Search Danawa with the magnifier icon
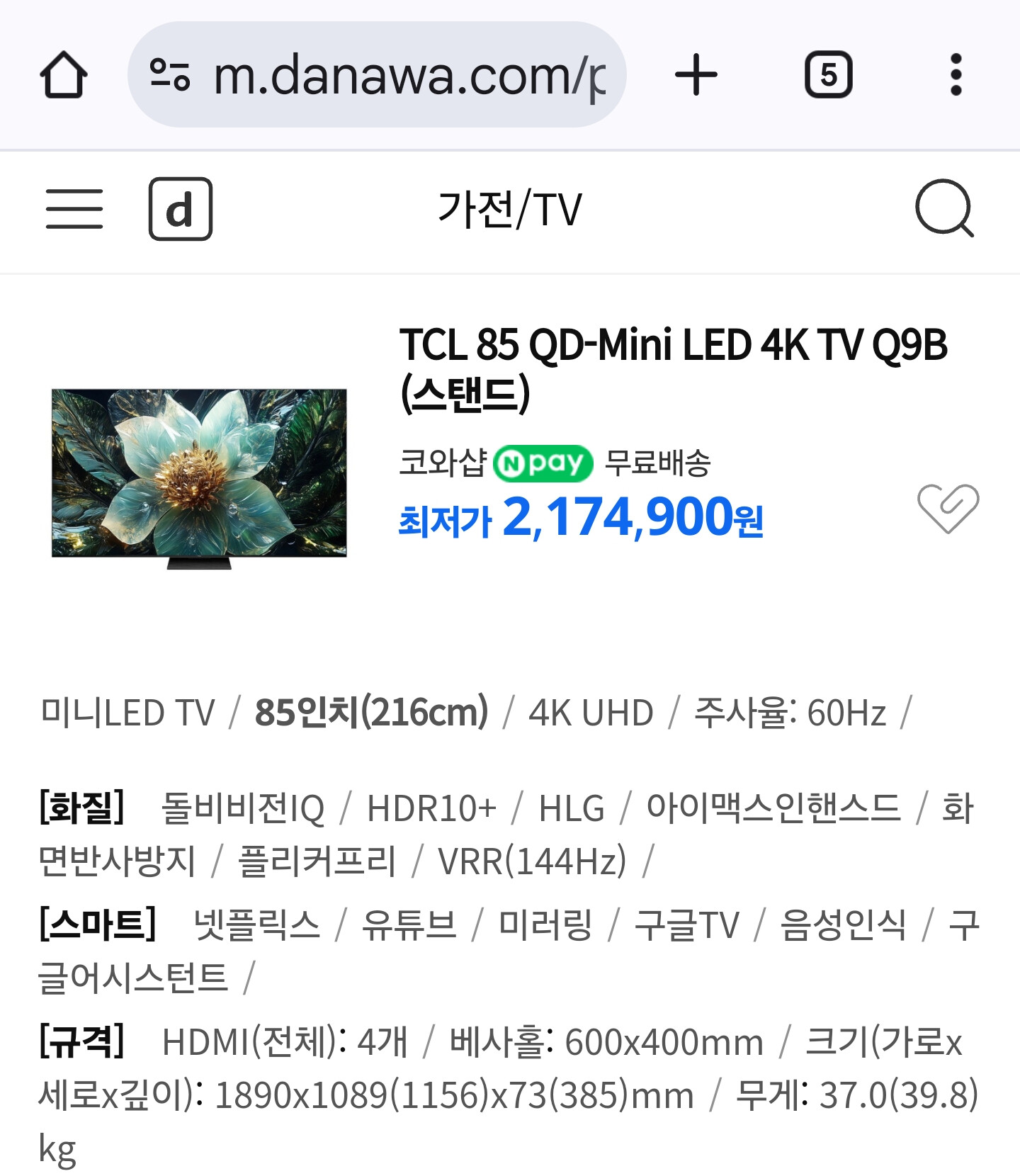The image size is (1020, 1176). 944,208
